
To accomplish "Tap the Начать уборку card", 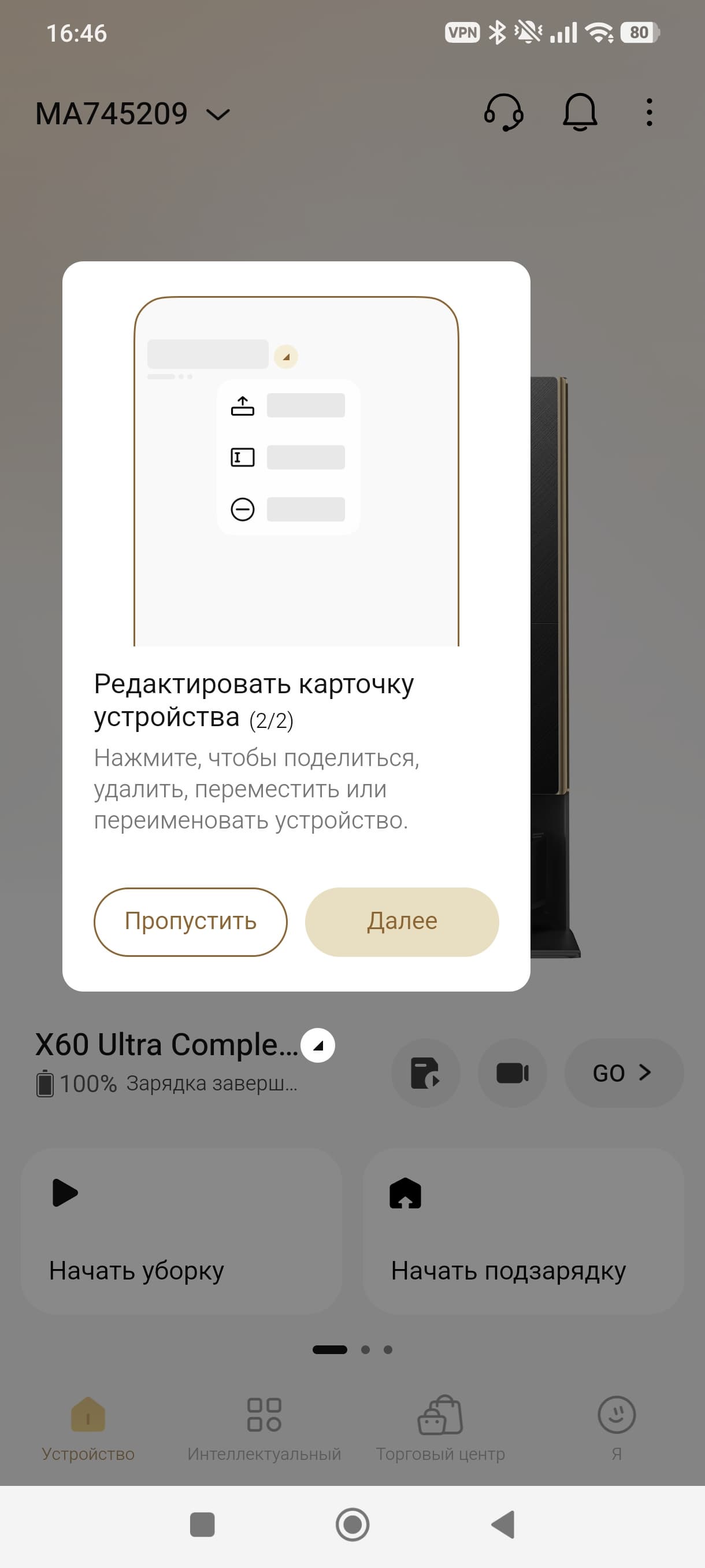I will [x=181, y=1231].
